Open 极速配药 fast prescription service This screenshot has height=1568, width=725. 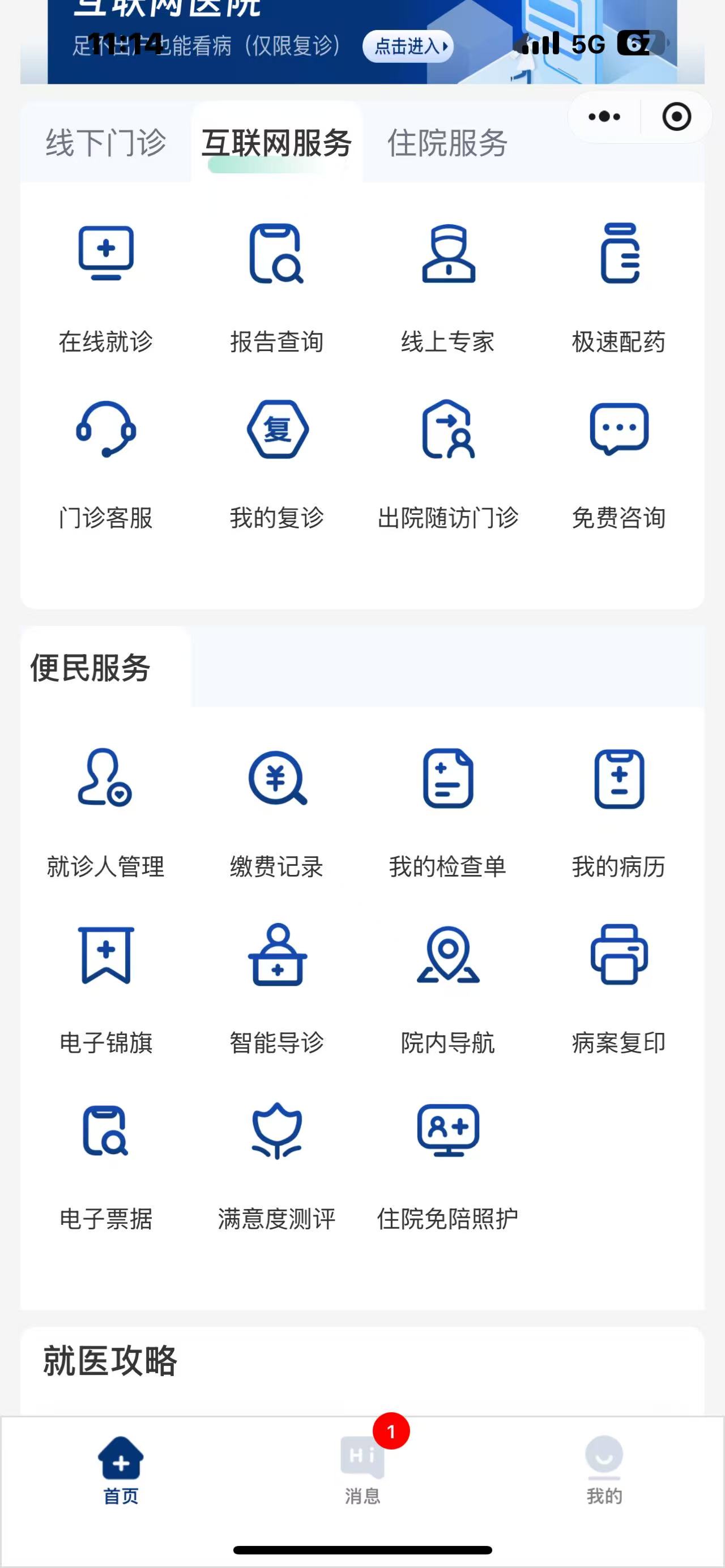619,286
